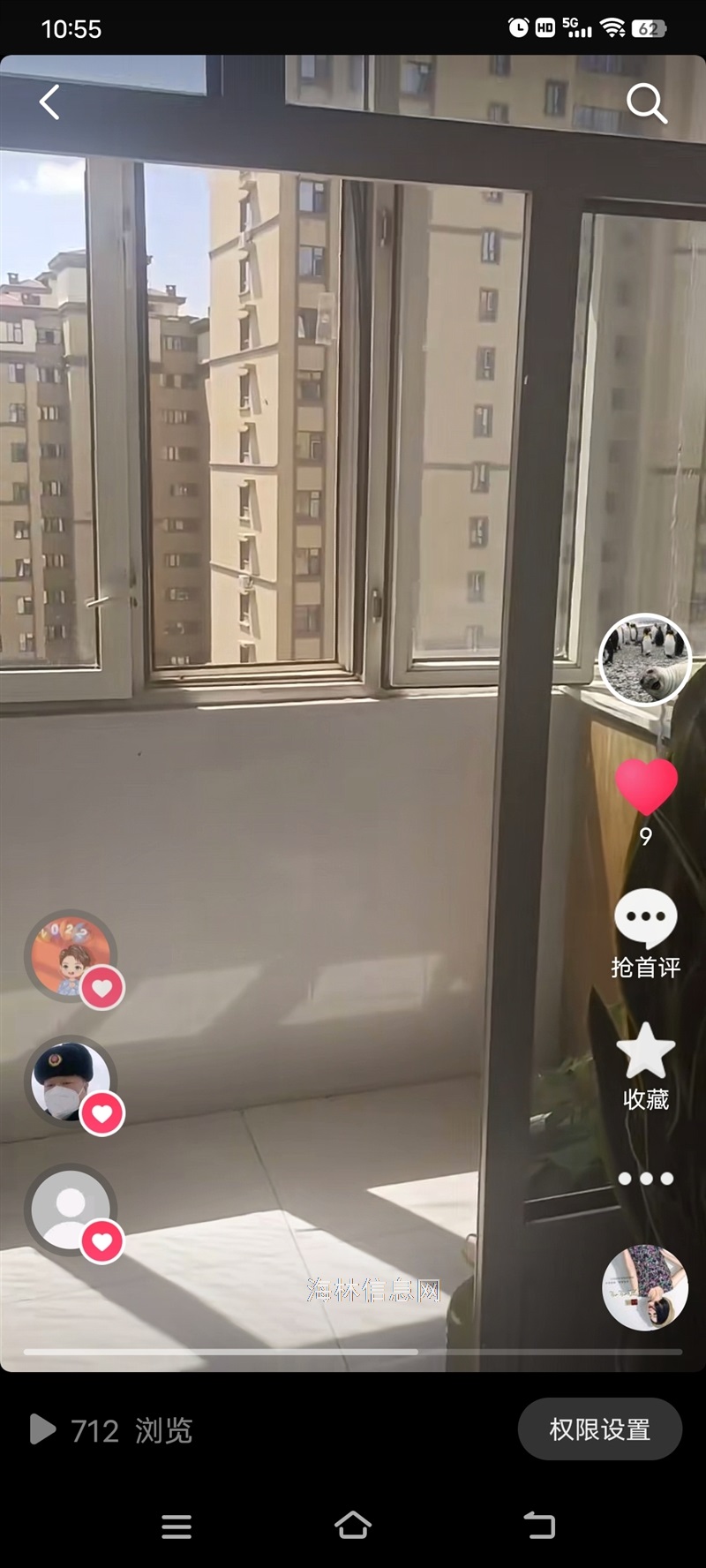Seek along the video progress bar
The width and height of the screenshot is (706, 1568).
[x=353, y=1351]
